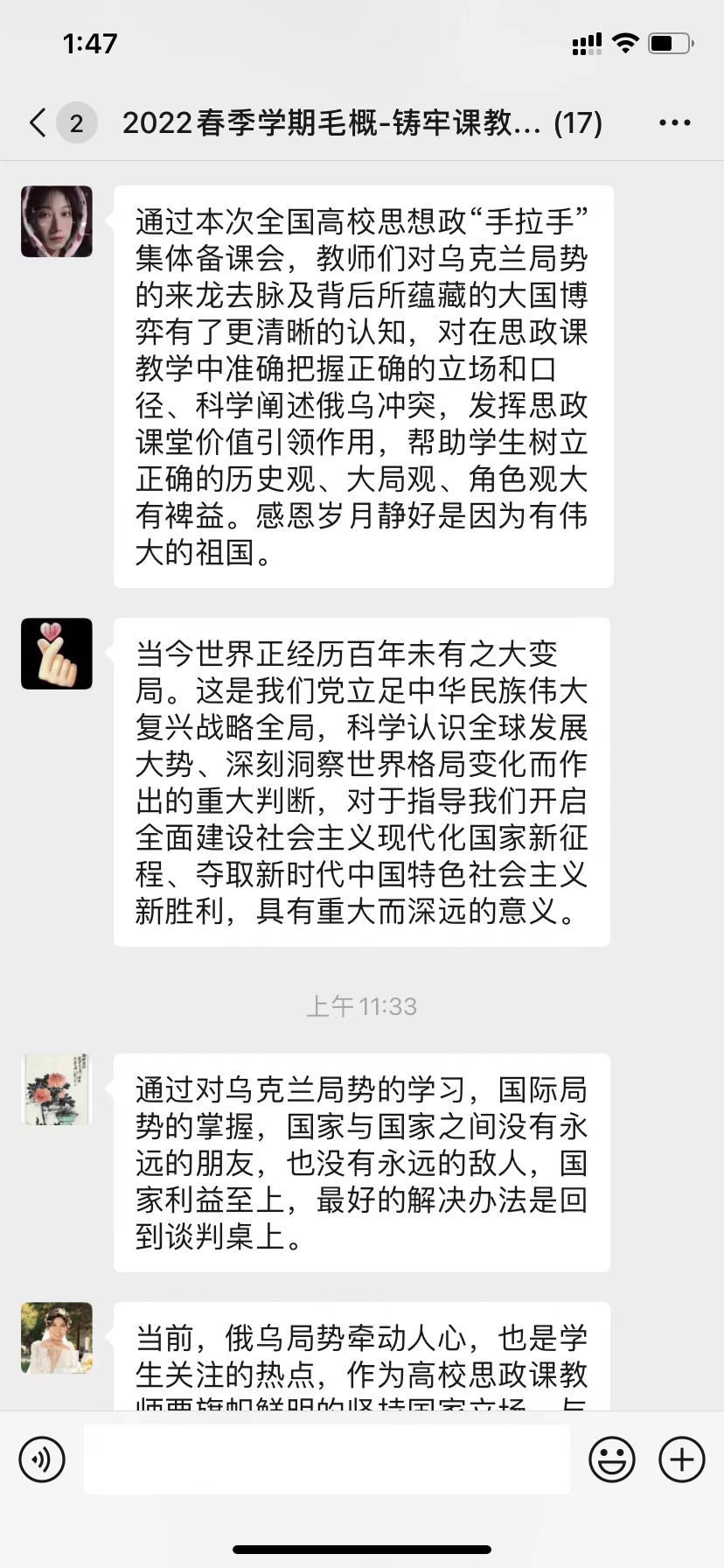Tap the unread count badge showing 2
The image size is (724, 1568).
pos(77,123)
